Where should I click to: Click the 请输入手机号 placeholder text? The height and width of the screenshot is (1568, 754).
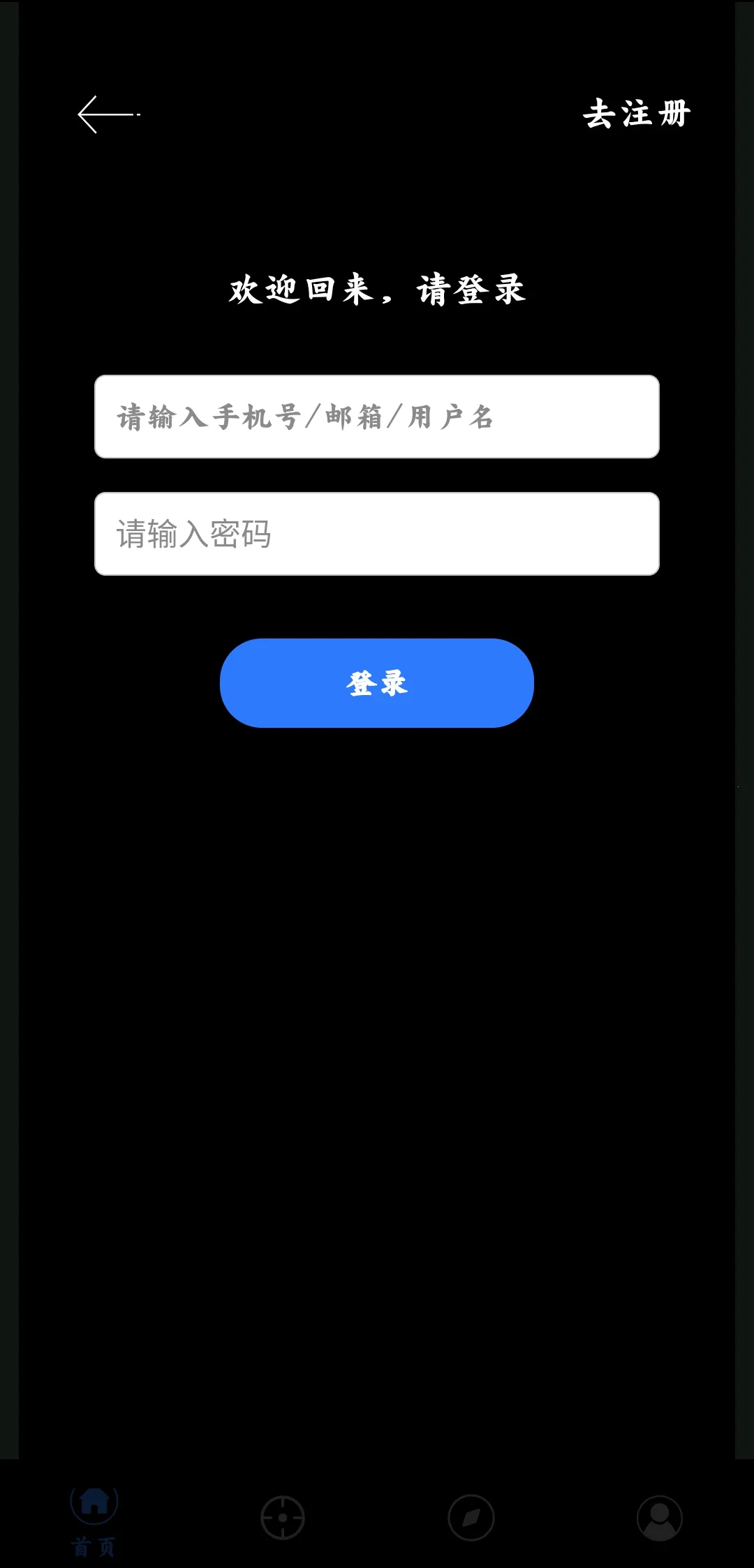point(305,417)
